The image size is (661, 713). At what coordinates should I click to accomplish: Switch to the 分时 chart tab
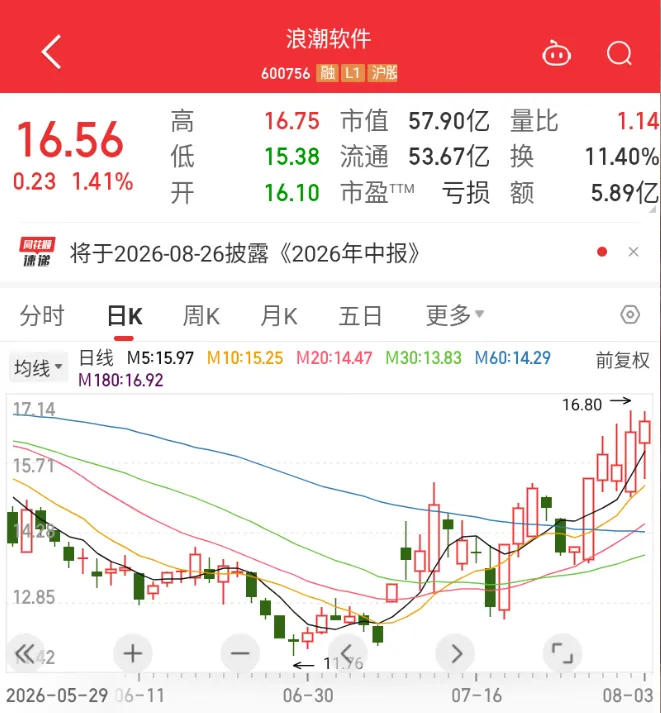[x=42, y=315]
